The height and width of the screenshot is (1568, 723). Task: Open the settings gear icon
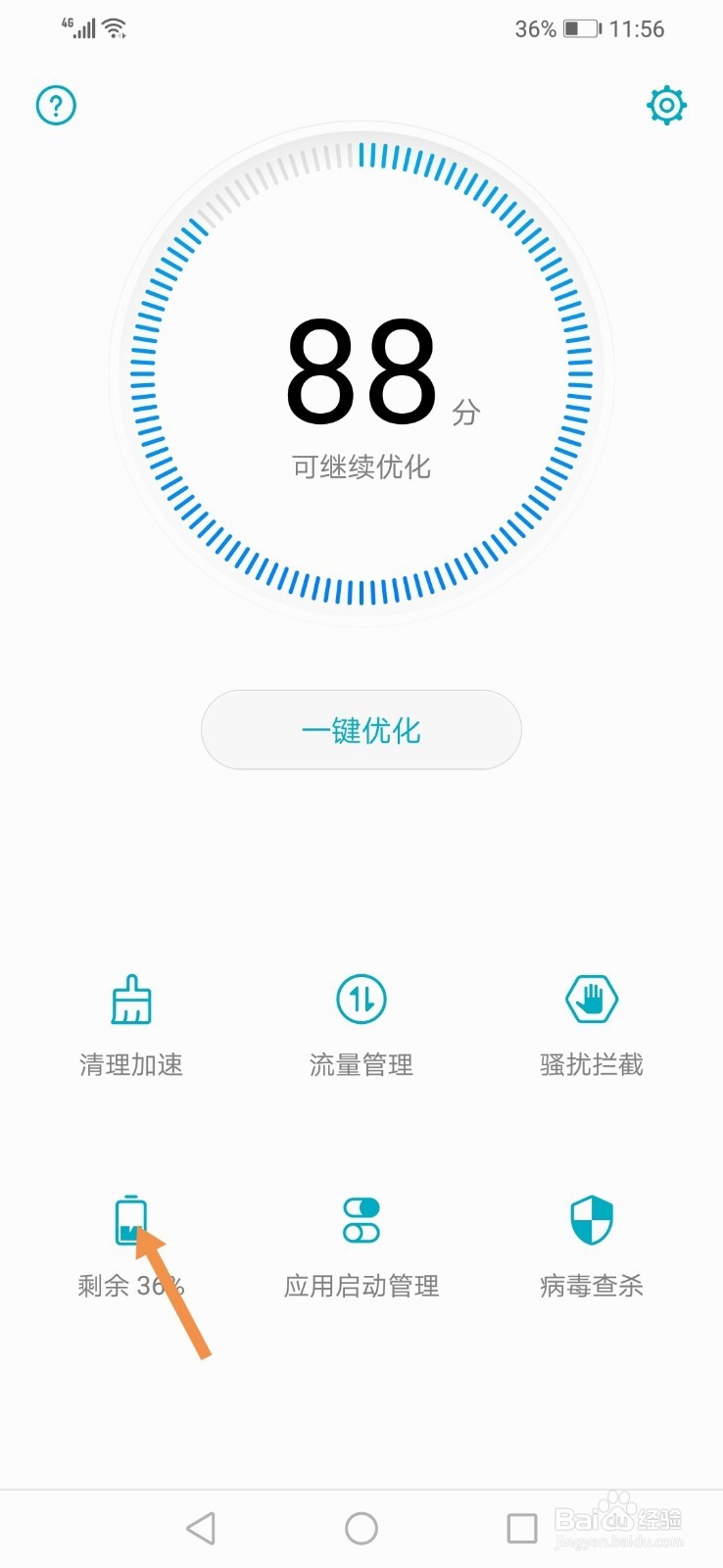pos(666,105)
